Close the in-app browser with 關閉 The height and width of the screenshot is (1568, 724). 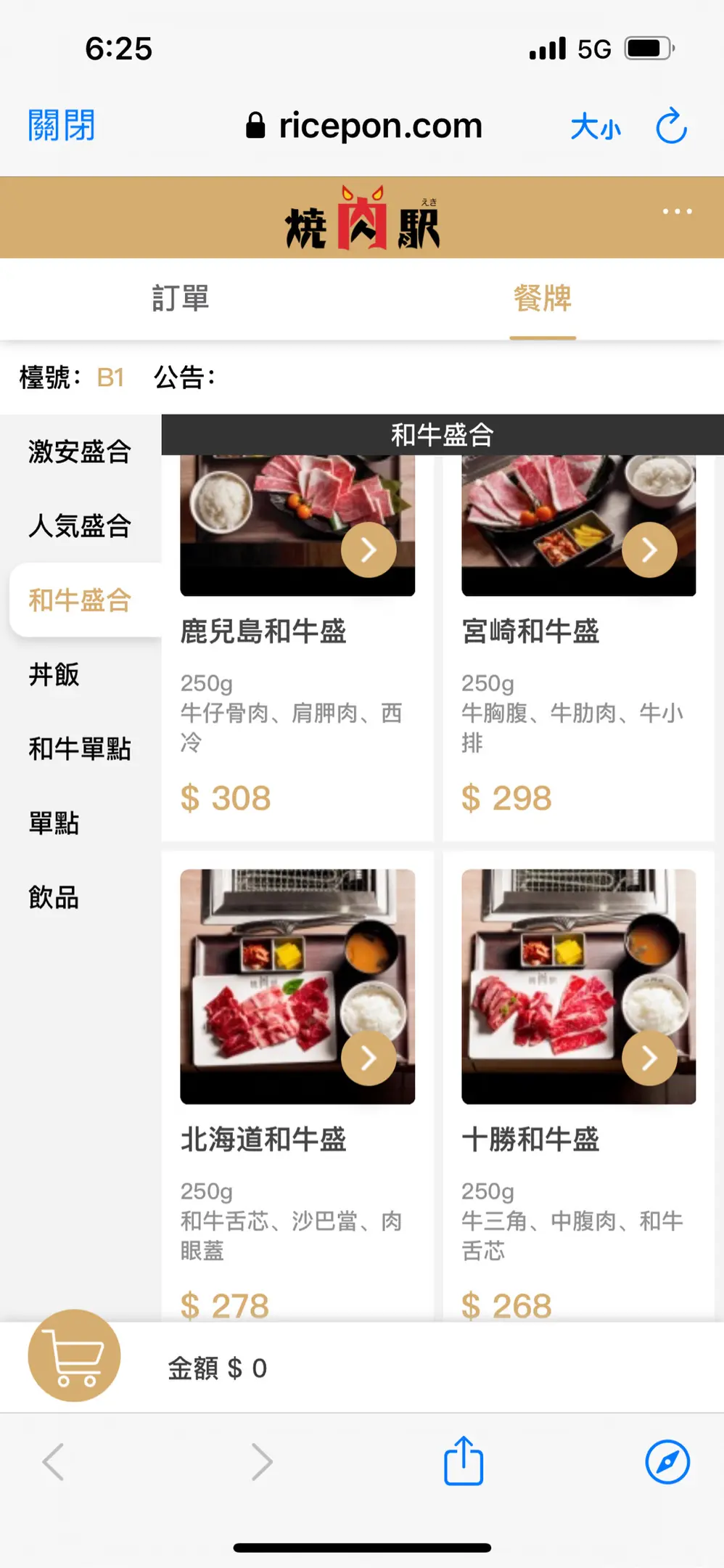(62, 126)
